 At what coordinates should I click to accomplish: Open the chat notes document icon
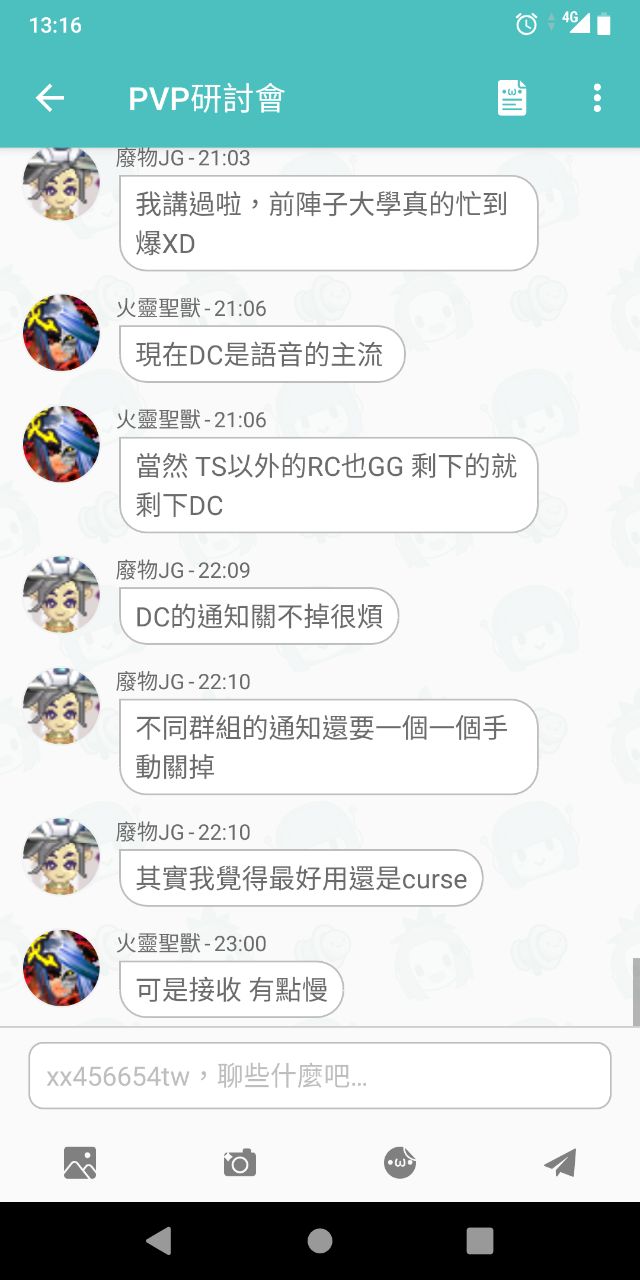click(512, 98)
